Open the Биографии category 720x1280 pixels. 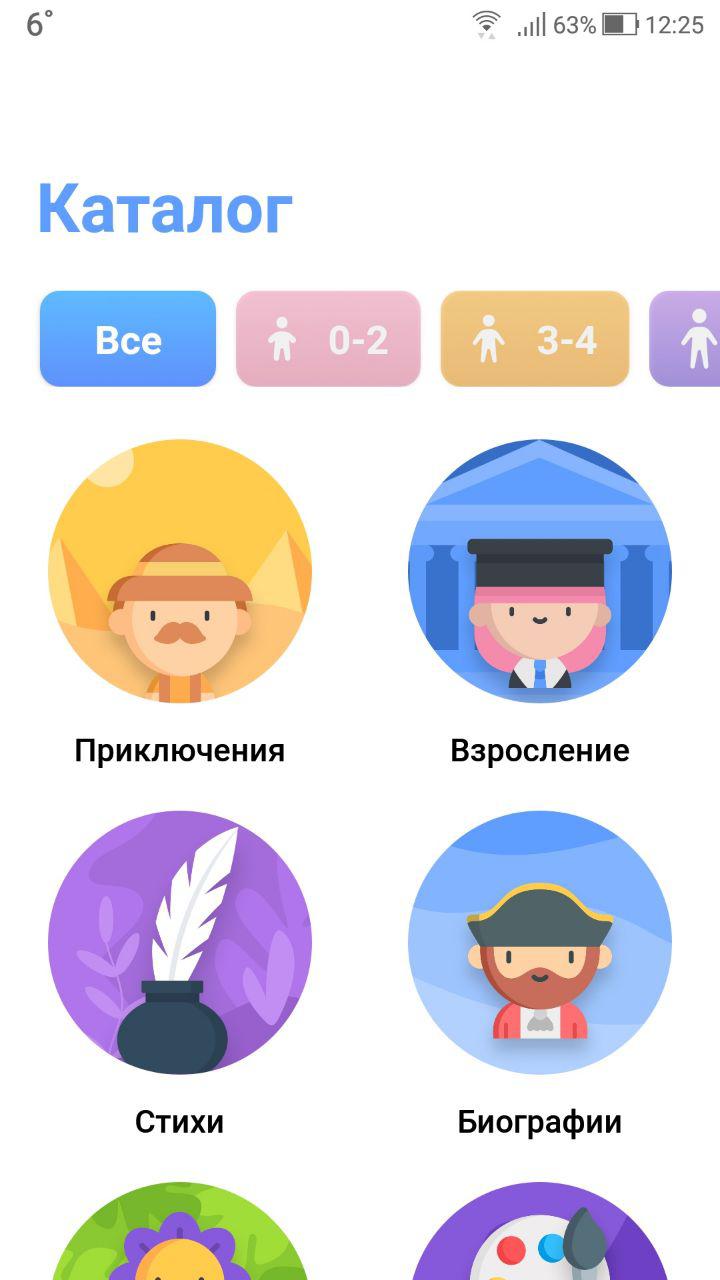pyautogui.click(x=540, y=943)
